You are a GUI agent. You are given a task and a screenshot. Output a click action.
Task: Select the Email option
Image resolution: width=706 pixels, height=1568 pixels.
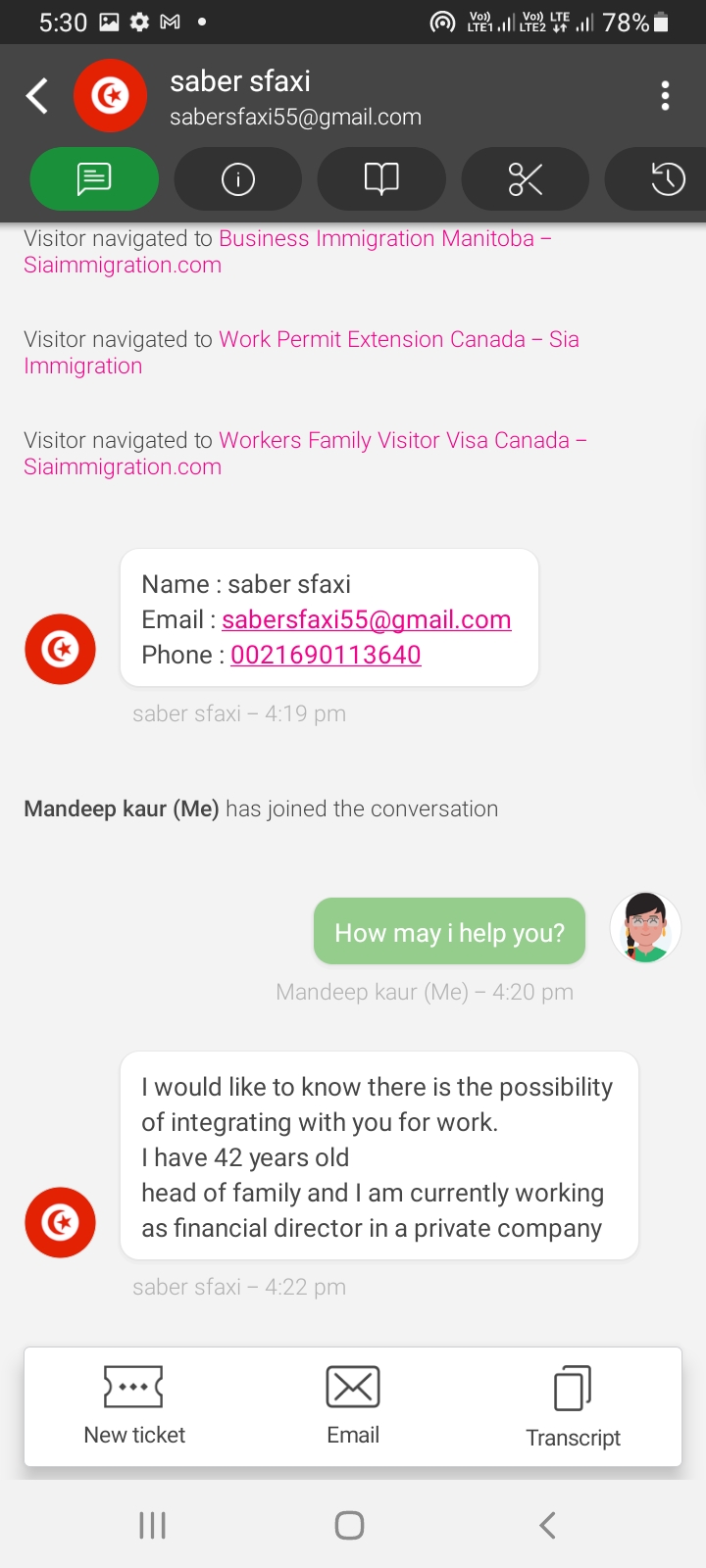click(x=353, y=1406)
